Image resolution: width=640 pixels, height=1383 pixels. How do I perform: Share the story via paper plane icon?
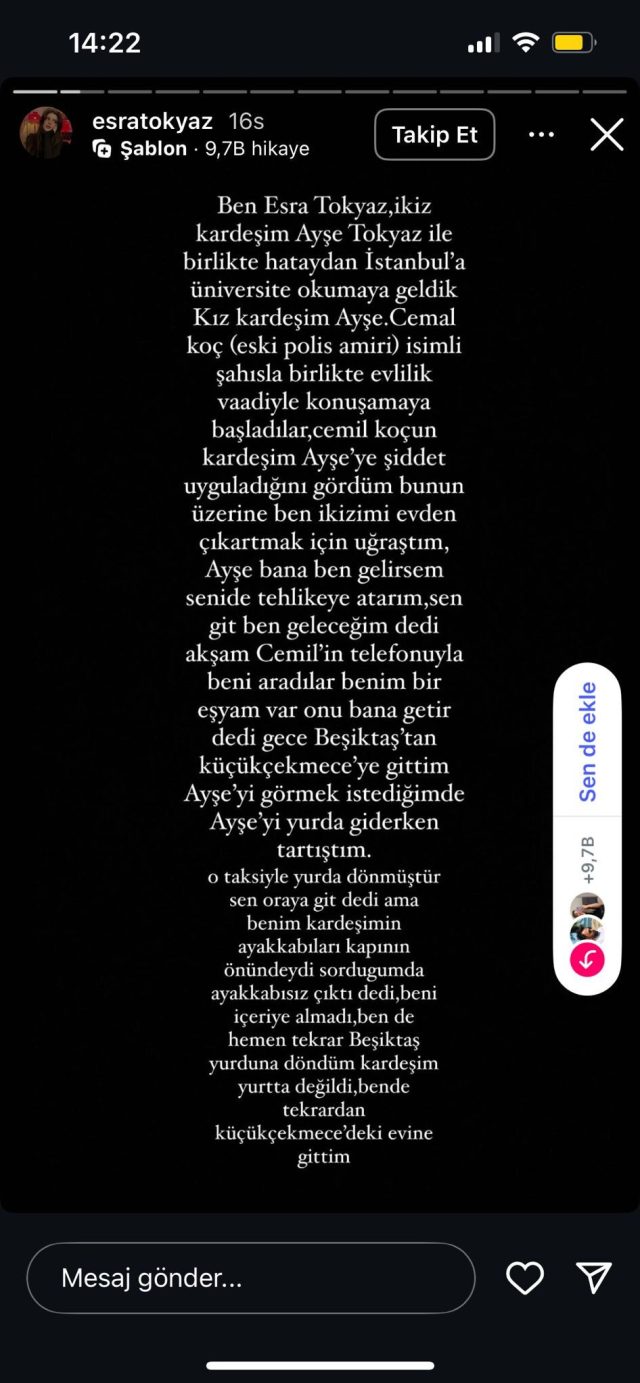pyautogui.click(x=594, y=1277)
